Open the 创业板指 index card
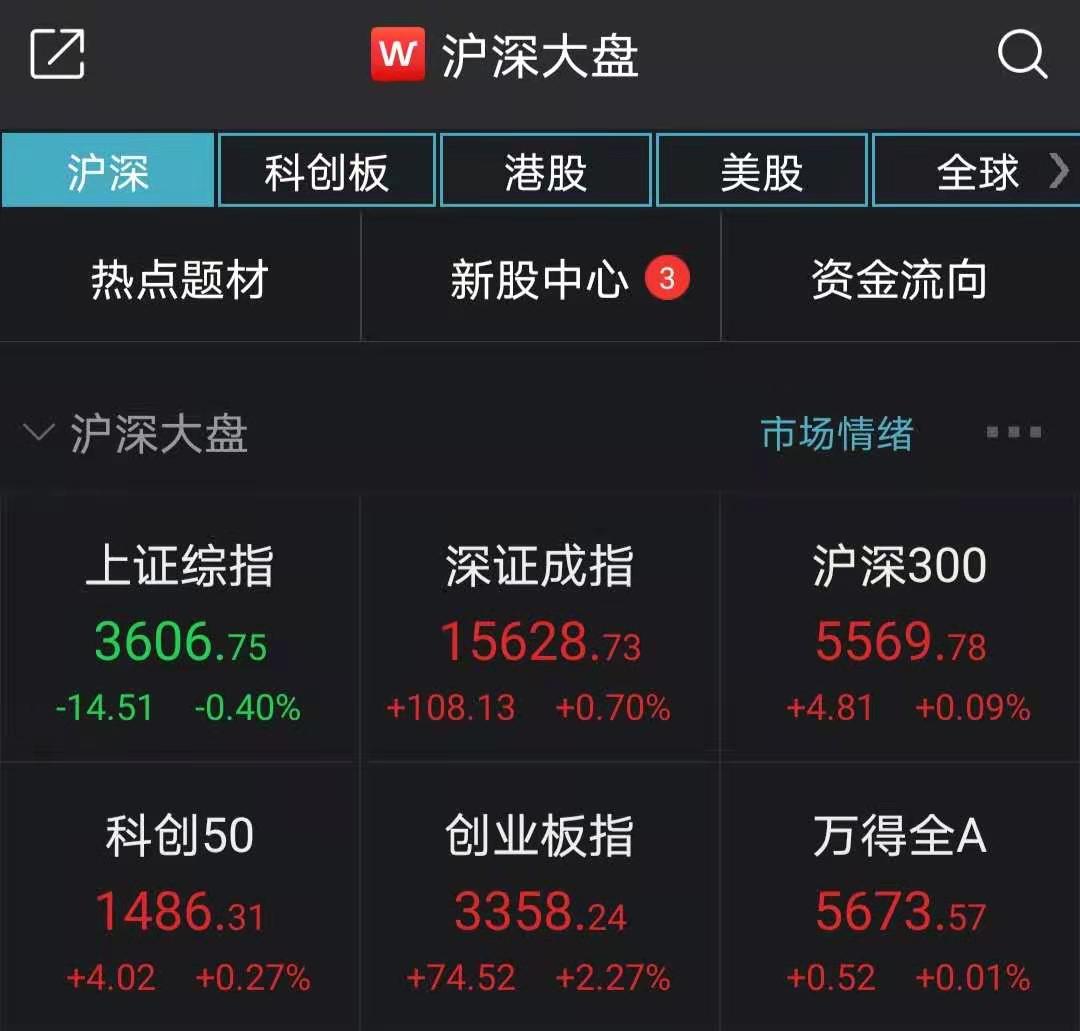Screen dimensions: 1080x1031 click(x=540, y=900)
